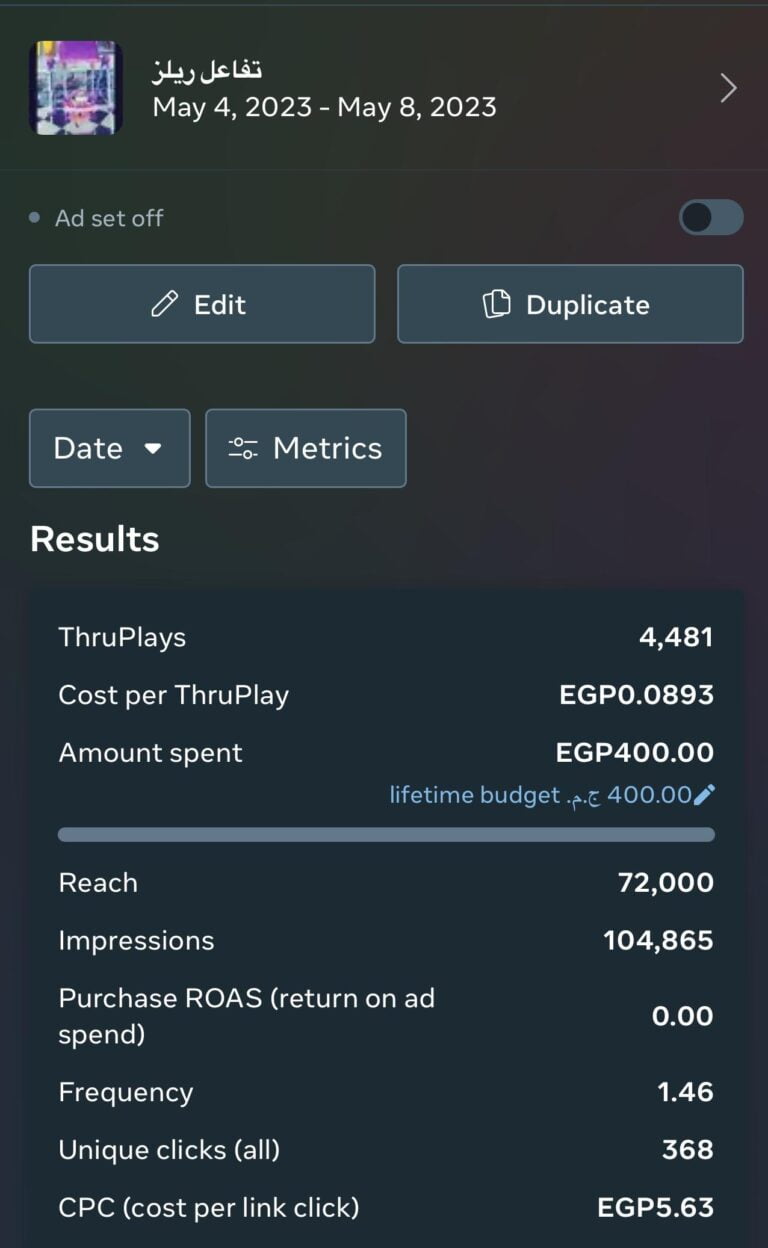Image resolution: width=768 pixels, height=1248 pixels.
Task: Tap the Edit button
Action: click(202, 304)
